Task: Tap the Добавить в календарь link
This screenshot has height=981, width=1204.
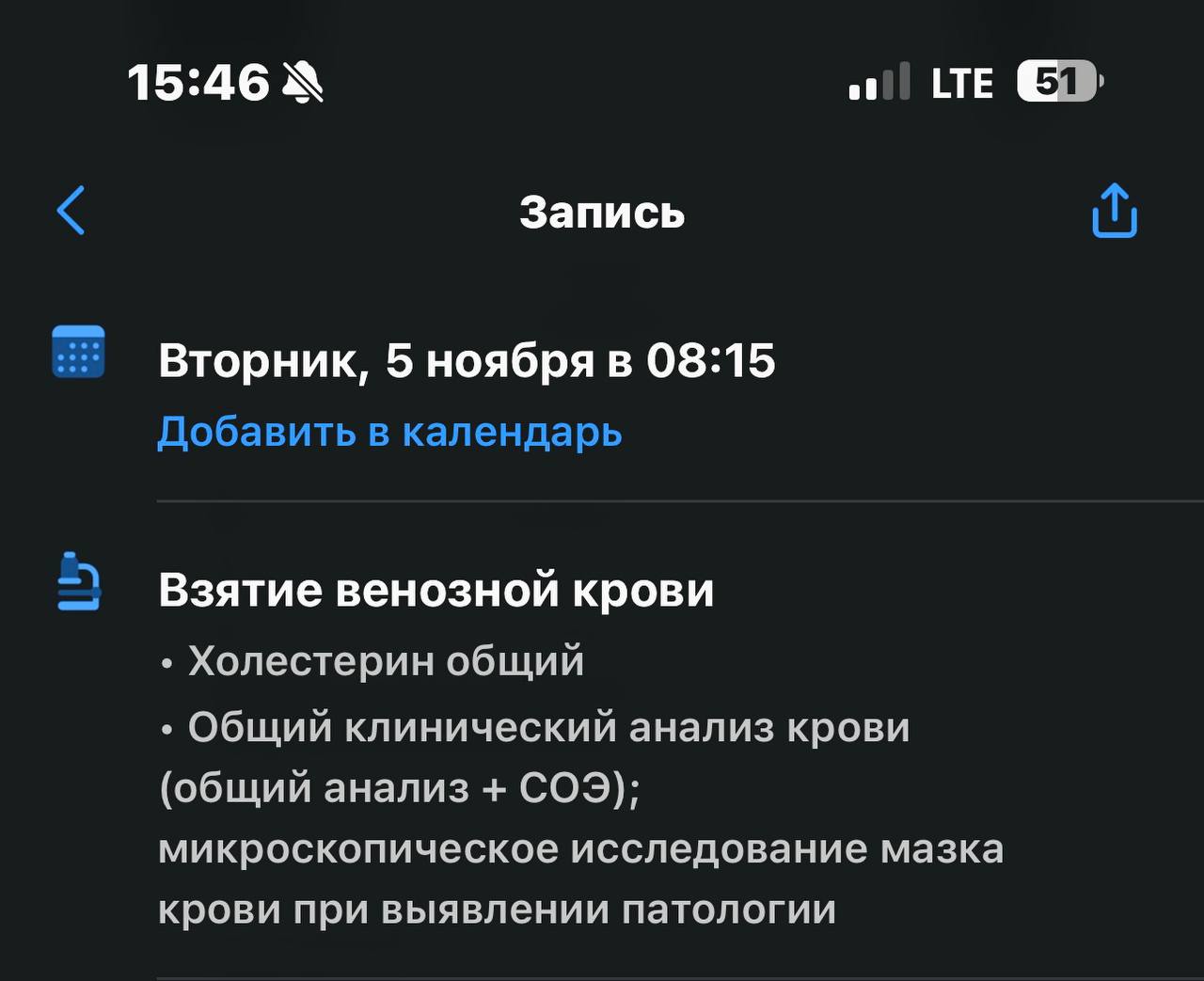Action: pyautogui.click(x=389, y=433)
